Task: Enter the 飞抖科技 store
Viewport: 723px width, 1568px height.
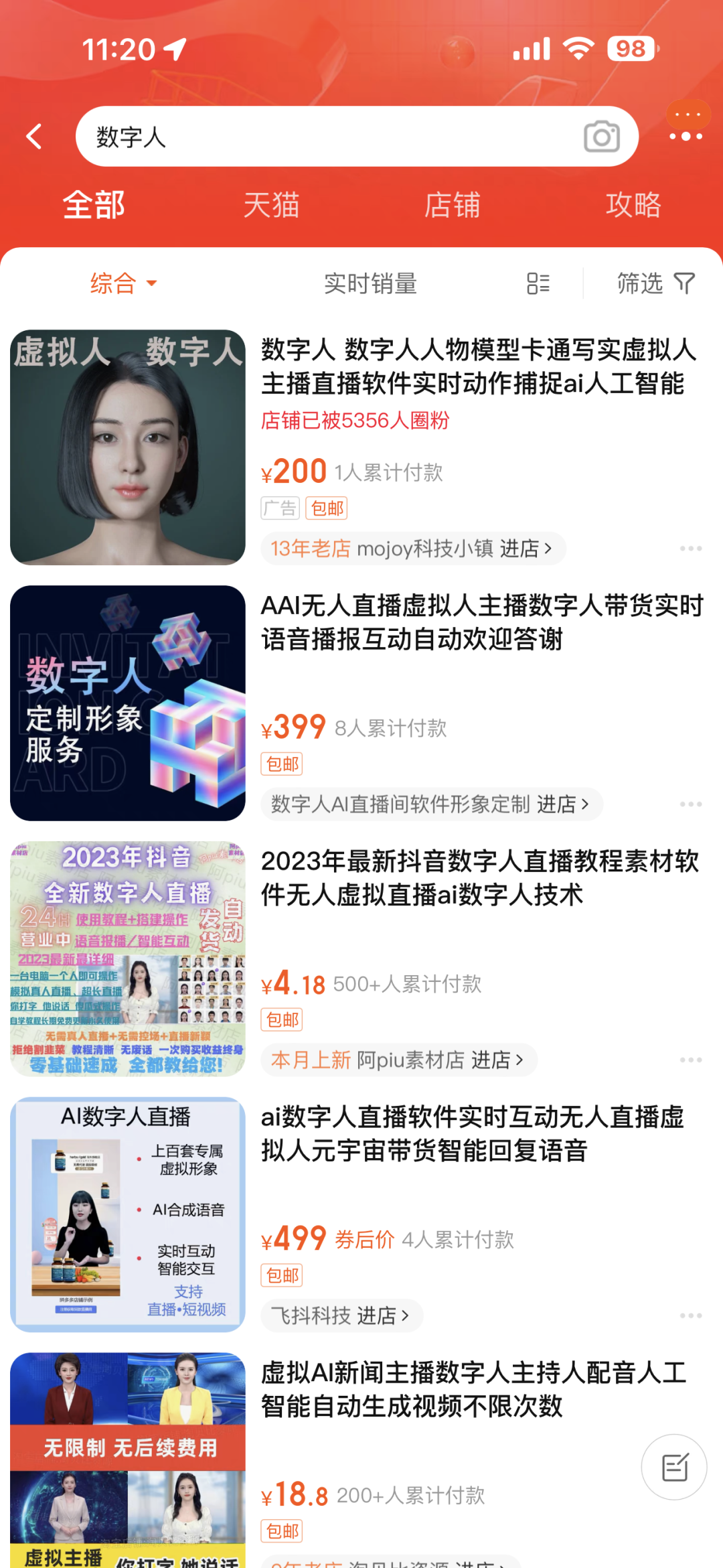Action: (341, 1315)
